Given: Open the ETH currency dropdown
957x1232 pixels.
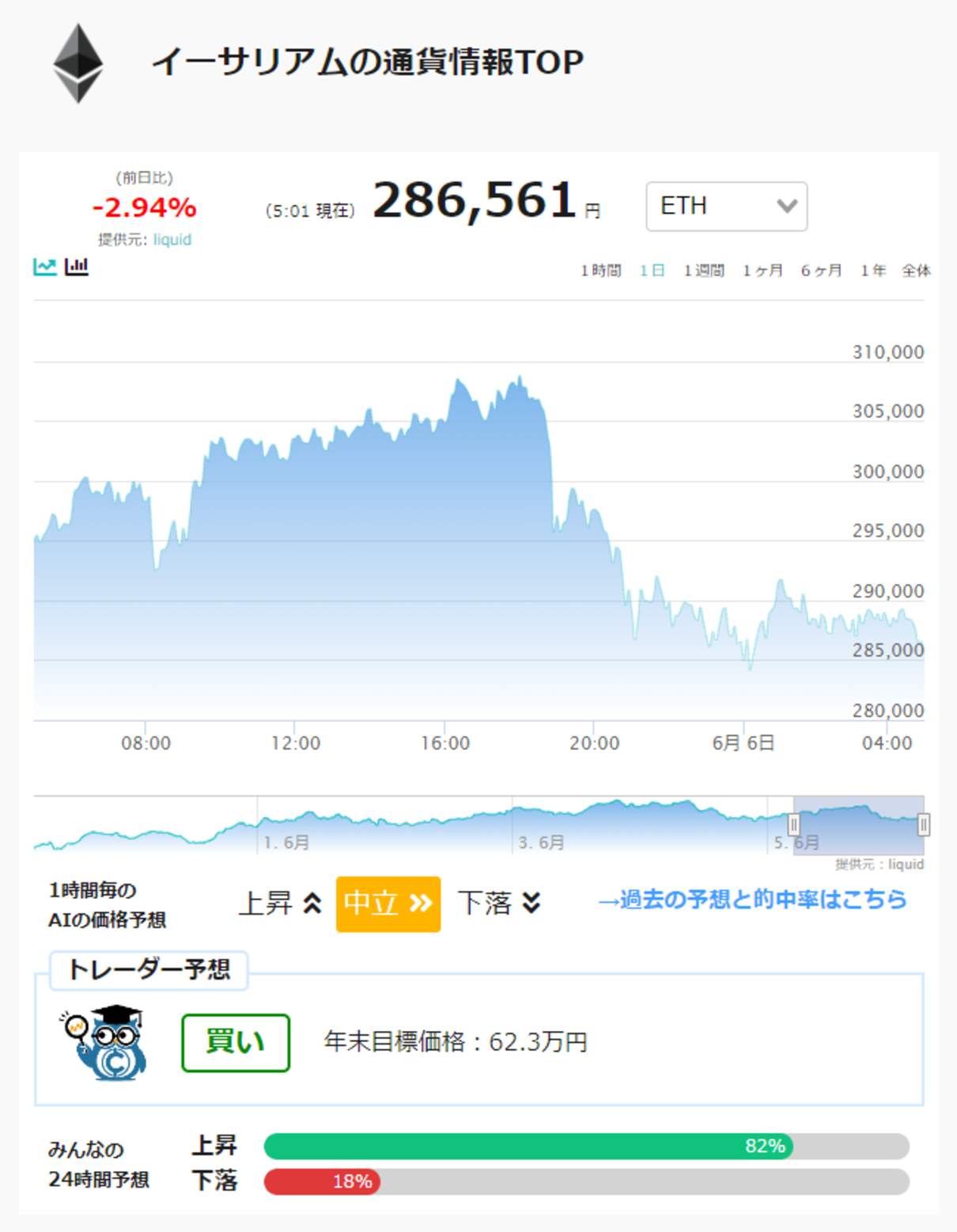Looking at the screenshot, I should 726,207.
